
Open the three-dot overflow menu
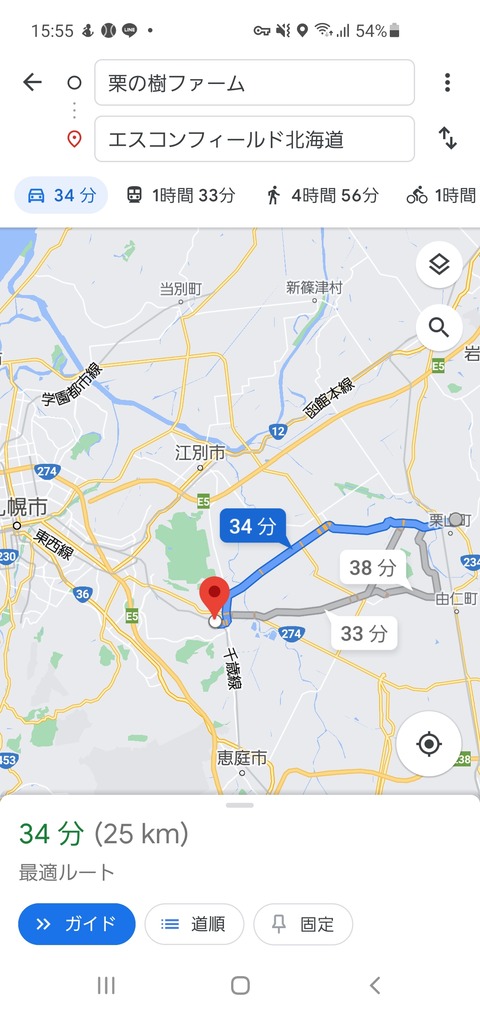point(447,82)
